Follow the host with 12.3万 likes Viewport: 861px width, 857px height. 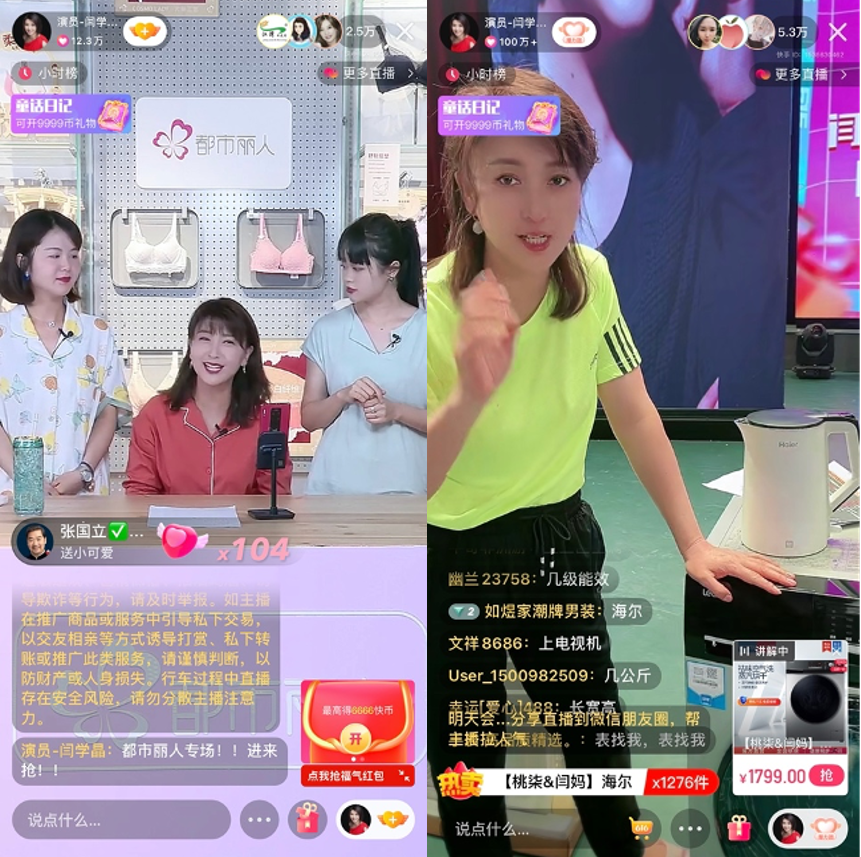click(146, 32)
